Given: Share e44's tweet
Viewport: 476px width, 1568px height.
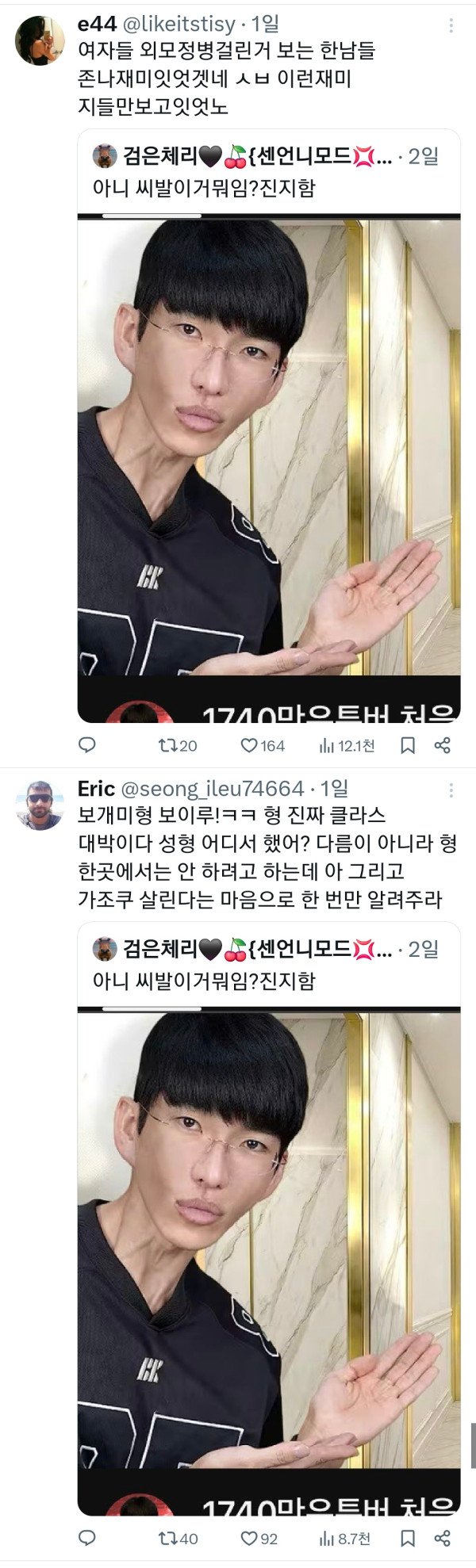Looking at the screenshot, I should pyautogui.click(x=443, y=745).
